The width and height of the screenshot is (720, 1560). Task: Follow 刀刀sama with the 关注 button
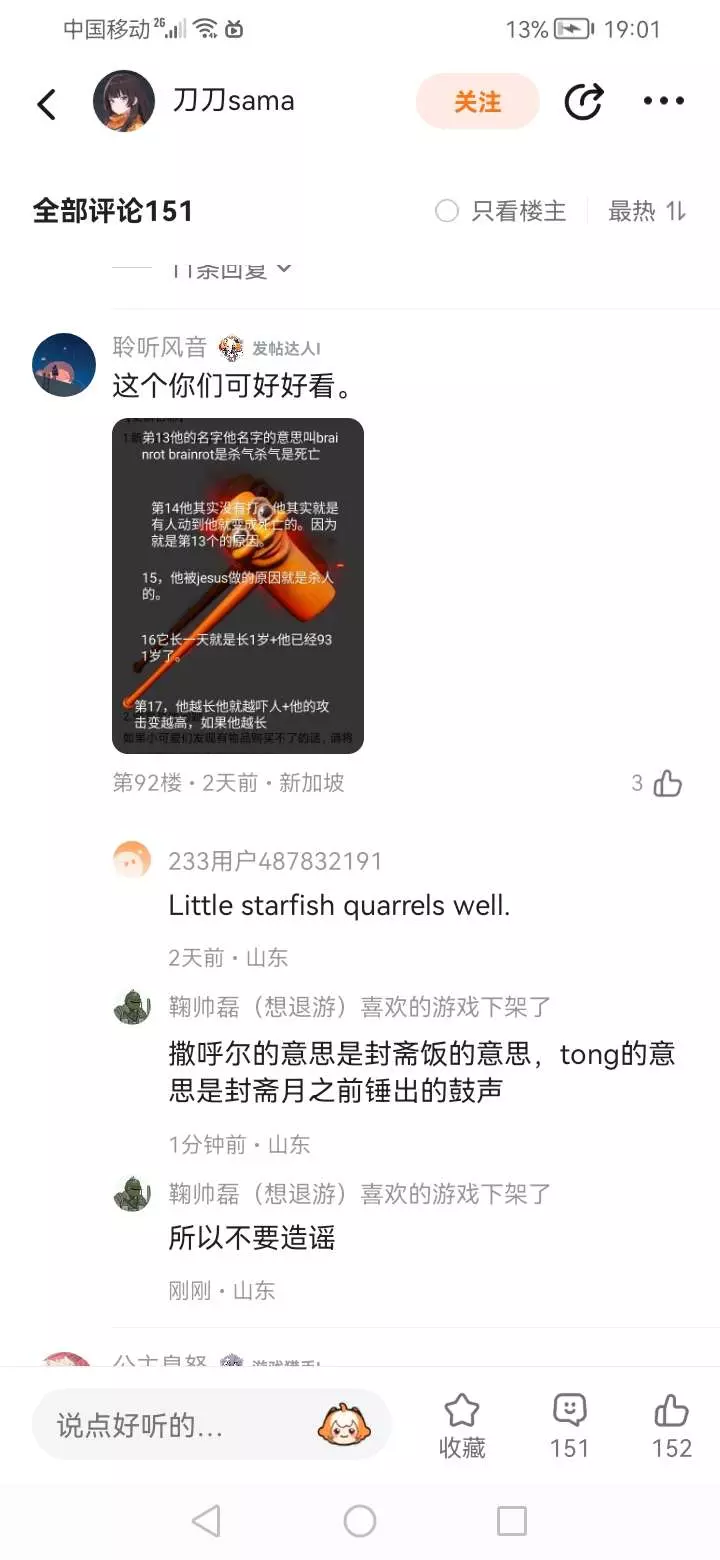(477, 101)
